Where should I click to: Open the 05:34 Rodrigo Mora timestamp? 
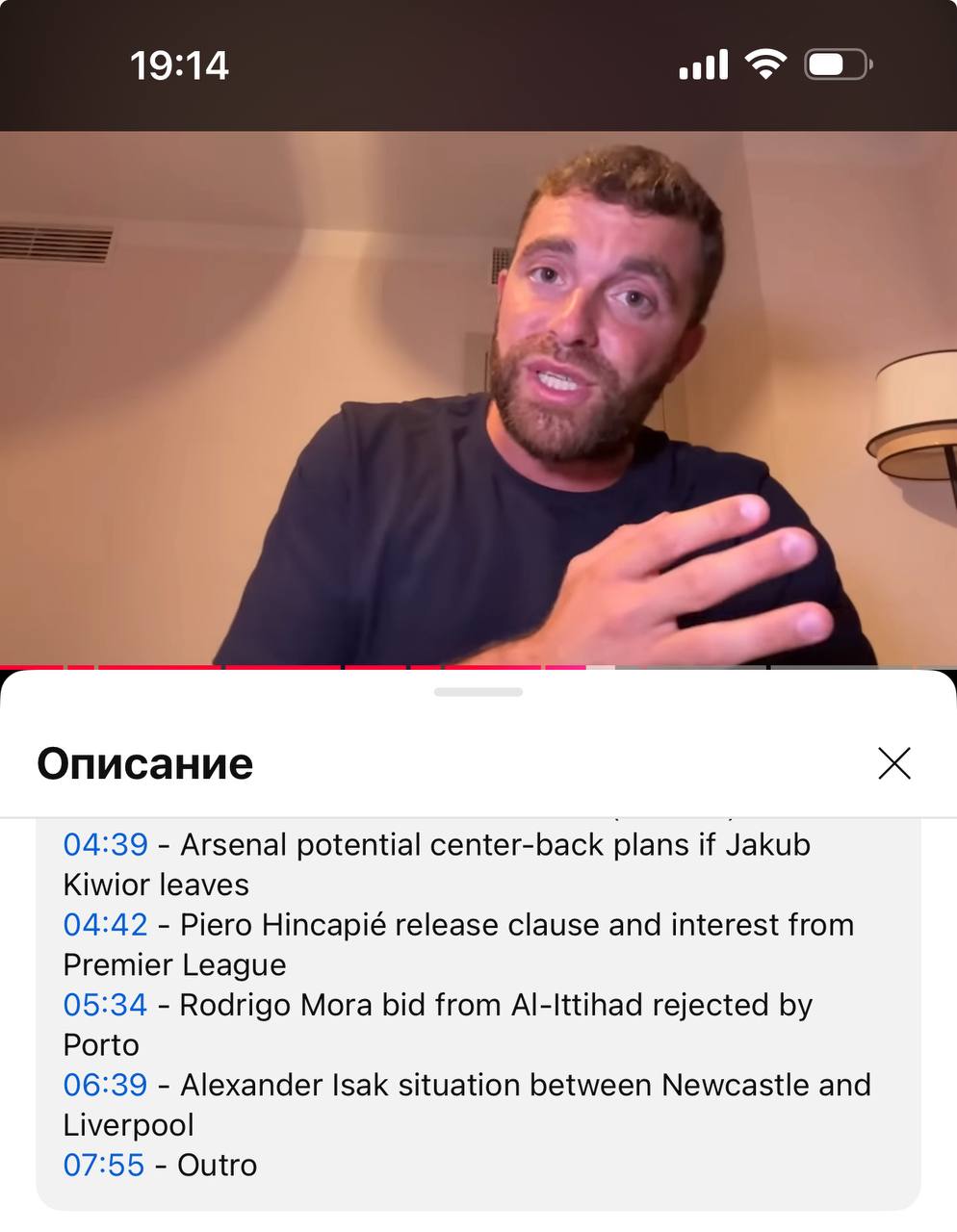(x=105, y=1005)
